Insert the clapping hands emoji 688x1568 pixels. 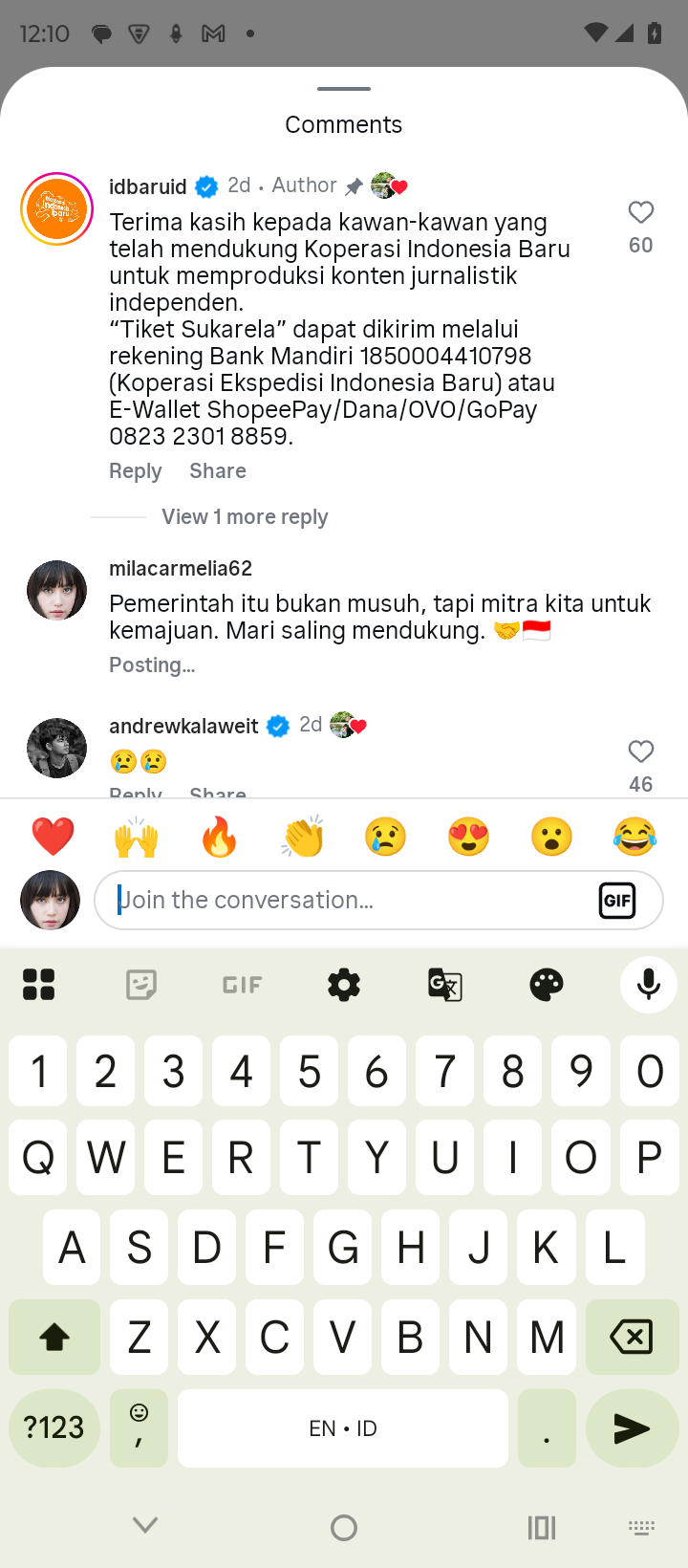pos(302,838)
